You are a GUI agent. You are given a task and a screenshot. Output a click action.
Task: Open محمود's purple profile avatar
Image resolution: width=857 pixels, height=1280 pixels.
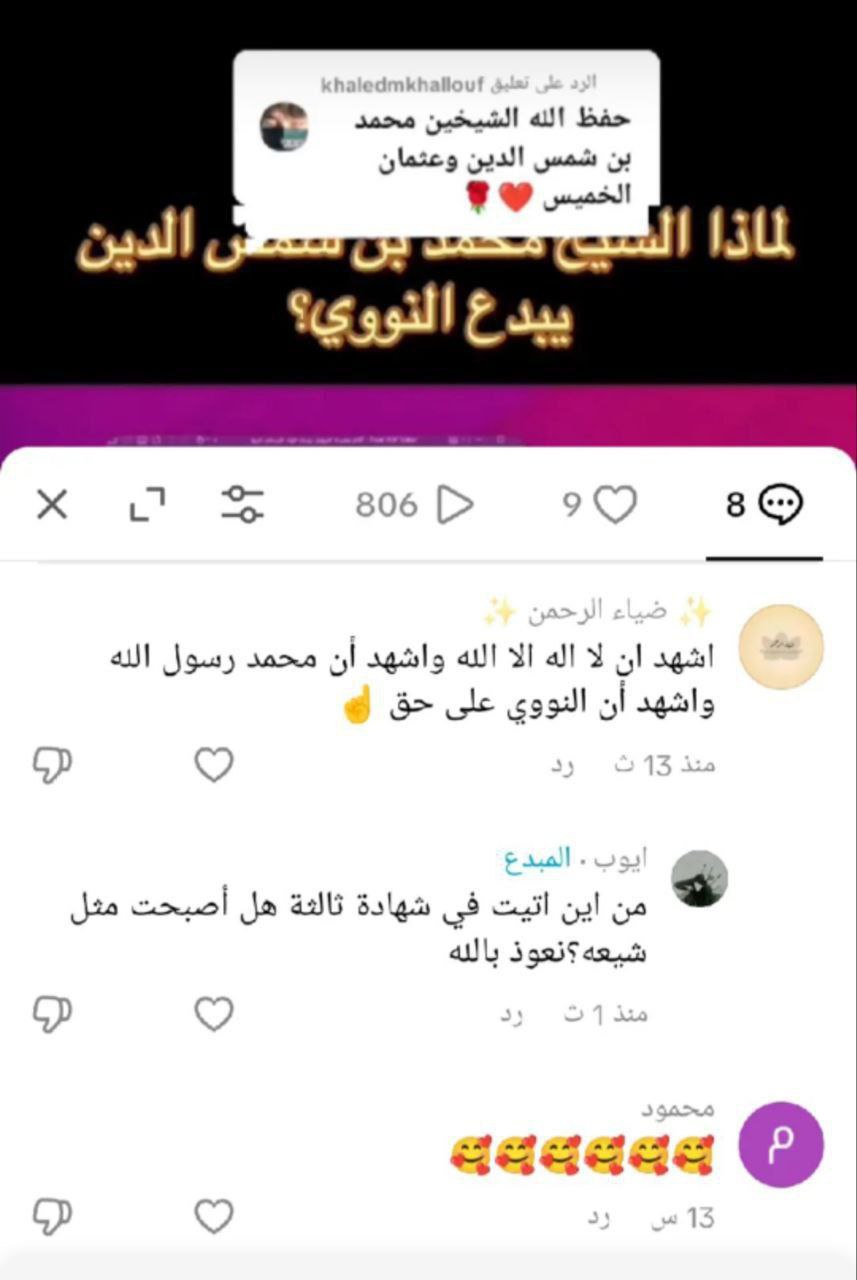pyautogui.click(x=780, y=1145)
